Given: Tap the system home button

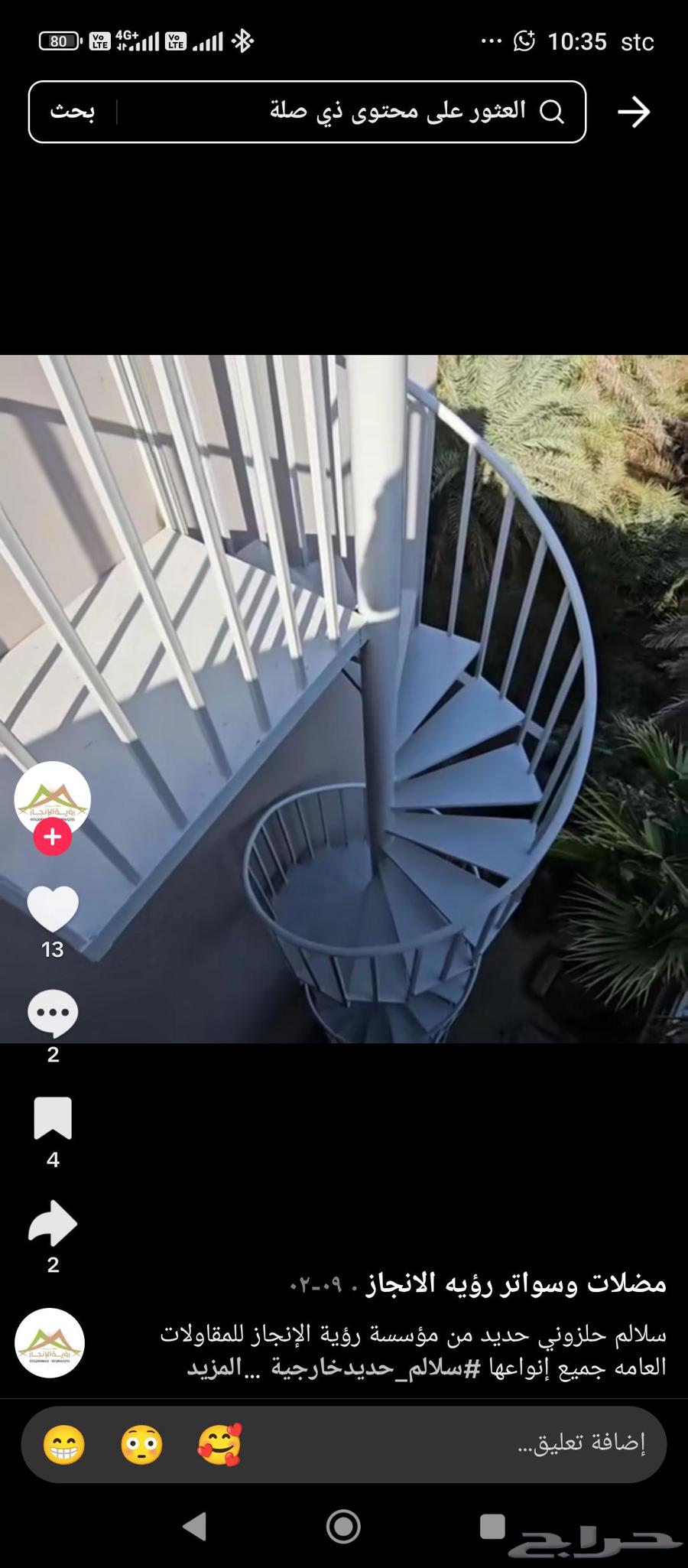Looking at the screenshot, I should 343,1527.
